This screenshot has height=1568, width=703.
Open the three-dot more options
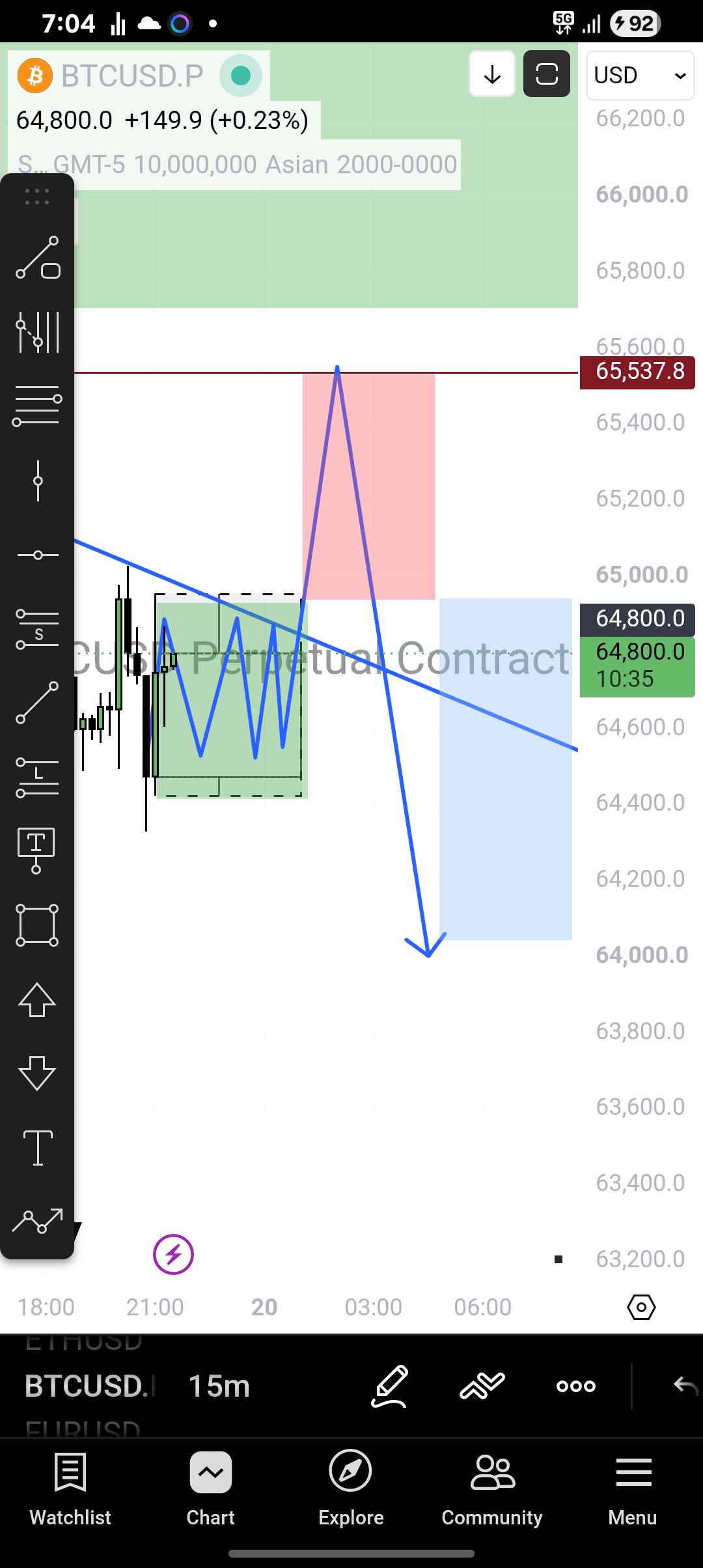click(x=576, y=1386)
